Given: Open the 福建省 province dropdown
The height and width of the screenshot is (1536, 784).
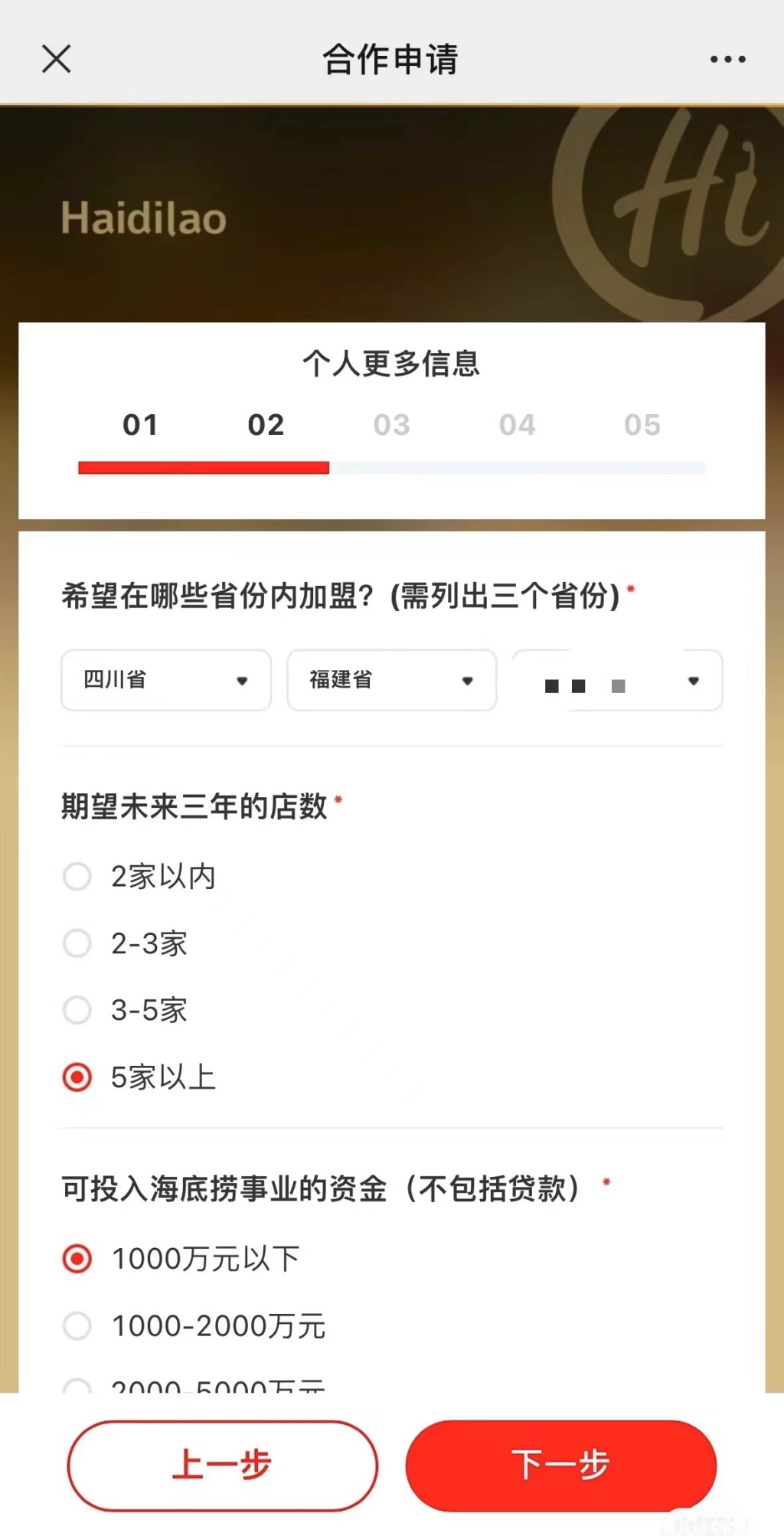Looking at the screenshot, I should pos(392,680).
